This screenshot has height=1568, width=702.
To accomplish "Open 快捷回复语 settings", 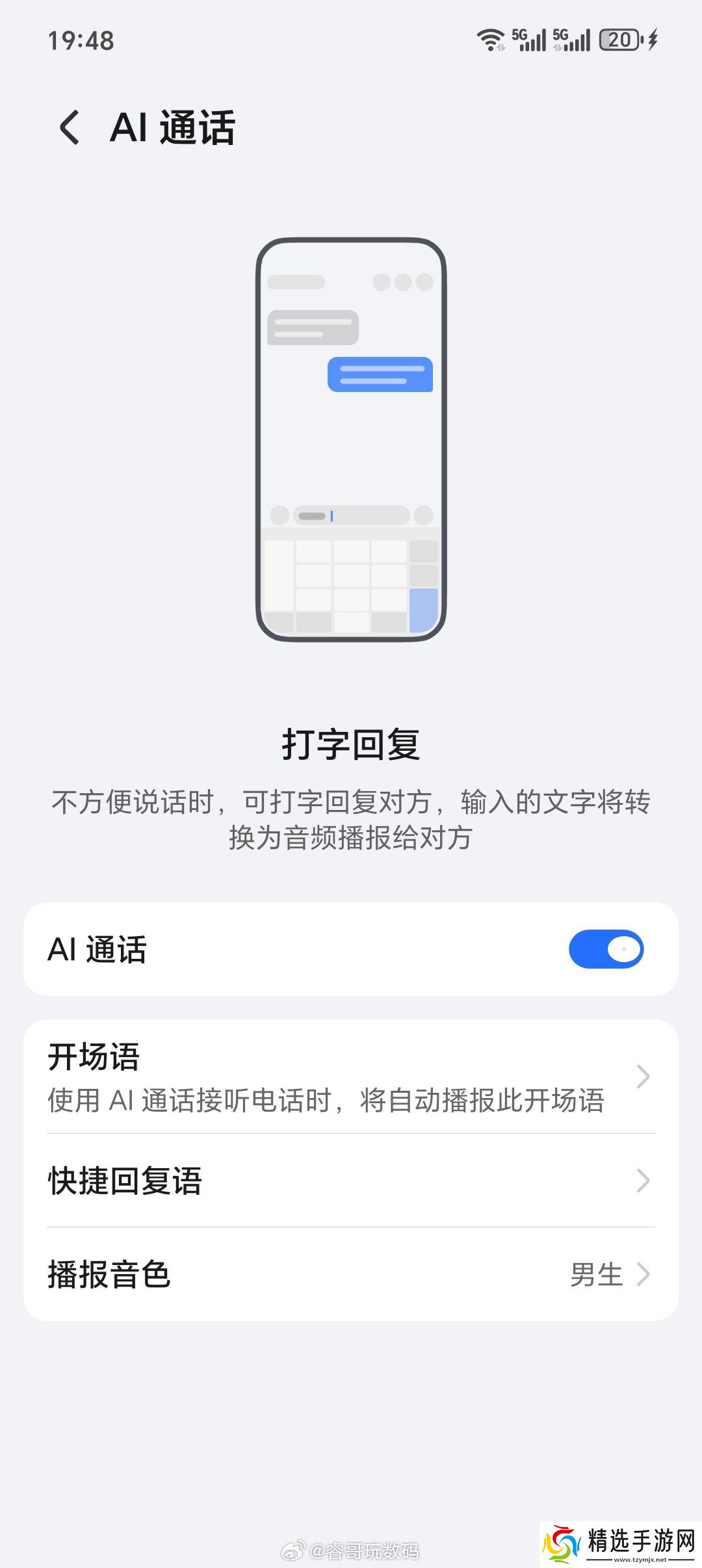I will [351, 1181].
